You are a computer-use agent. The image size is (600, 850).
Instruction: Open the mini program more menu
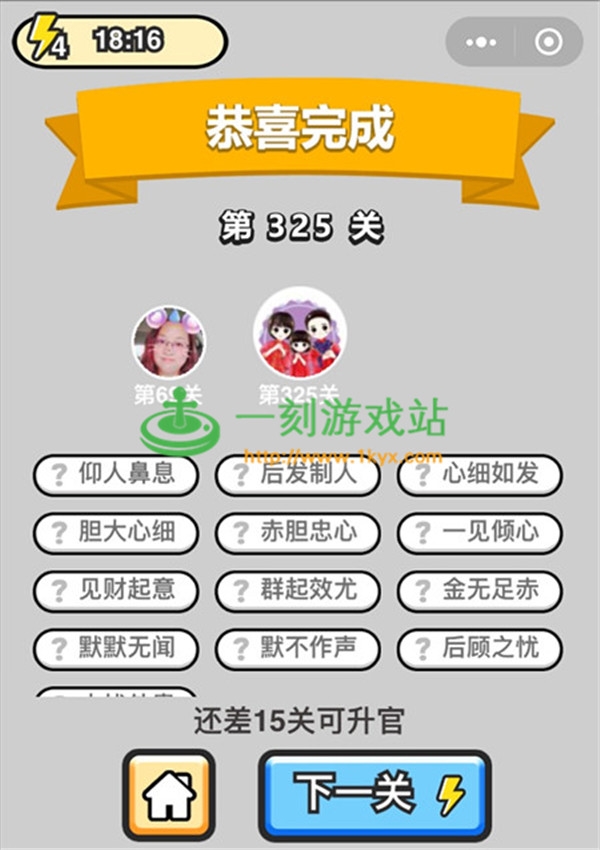pos(481,42)
